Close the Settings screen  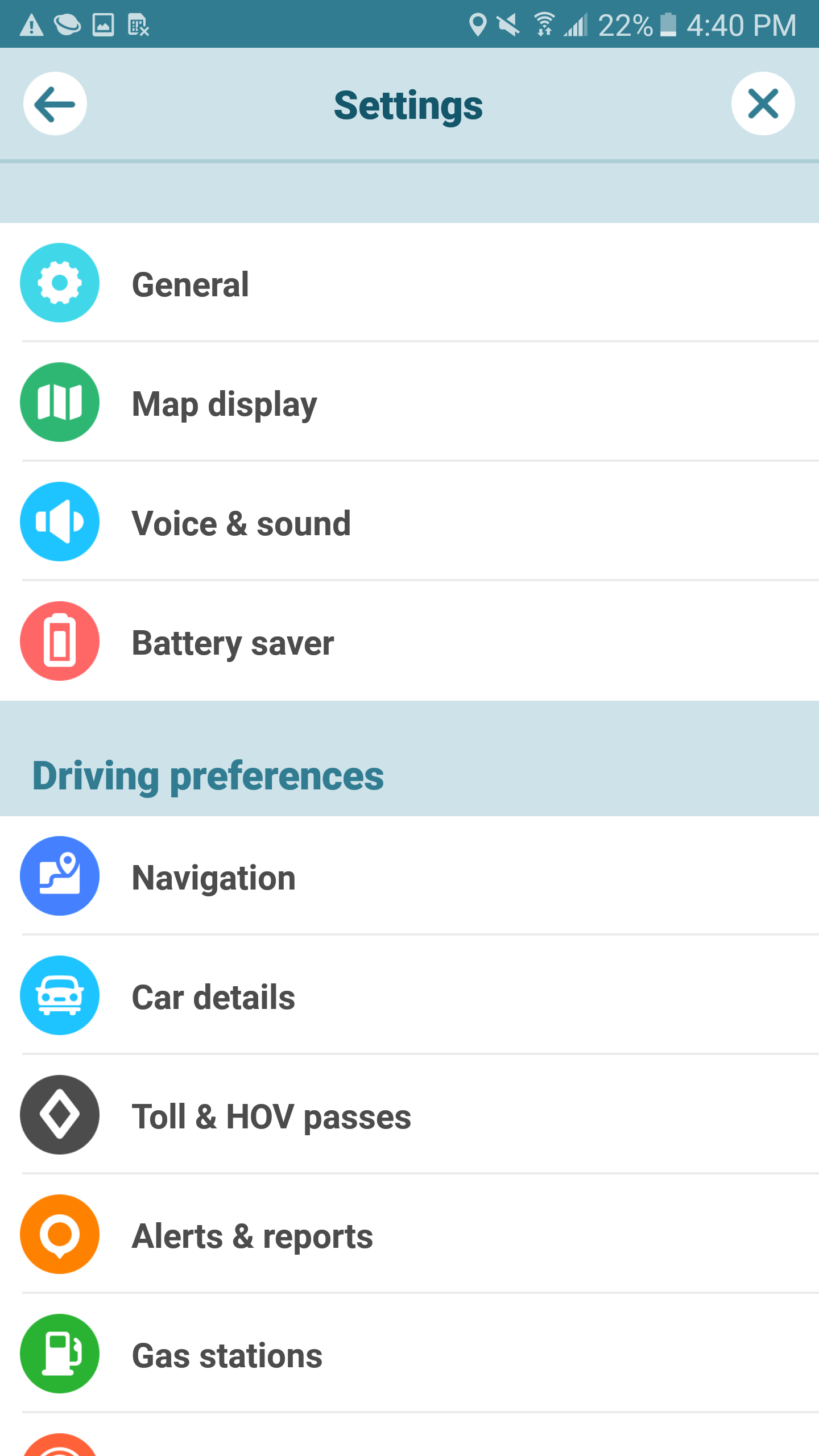point(763,104)
